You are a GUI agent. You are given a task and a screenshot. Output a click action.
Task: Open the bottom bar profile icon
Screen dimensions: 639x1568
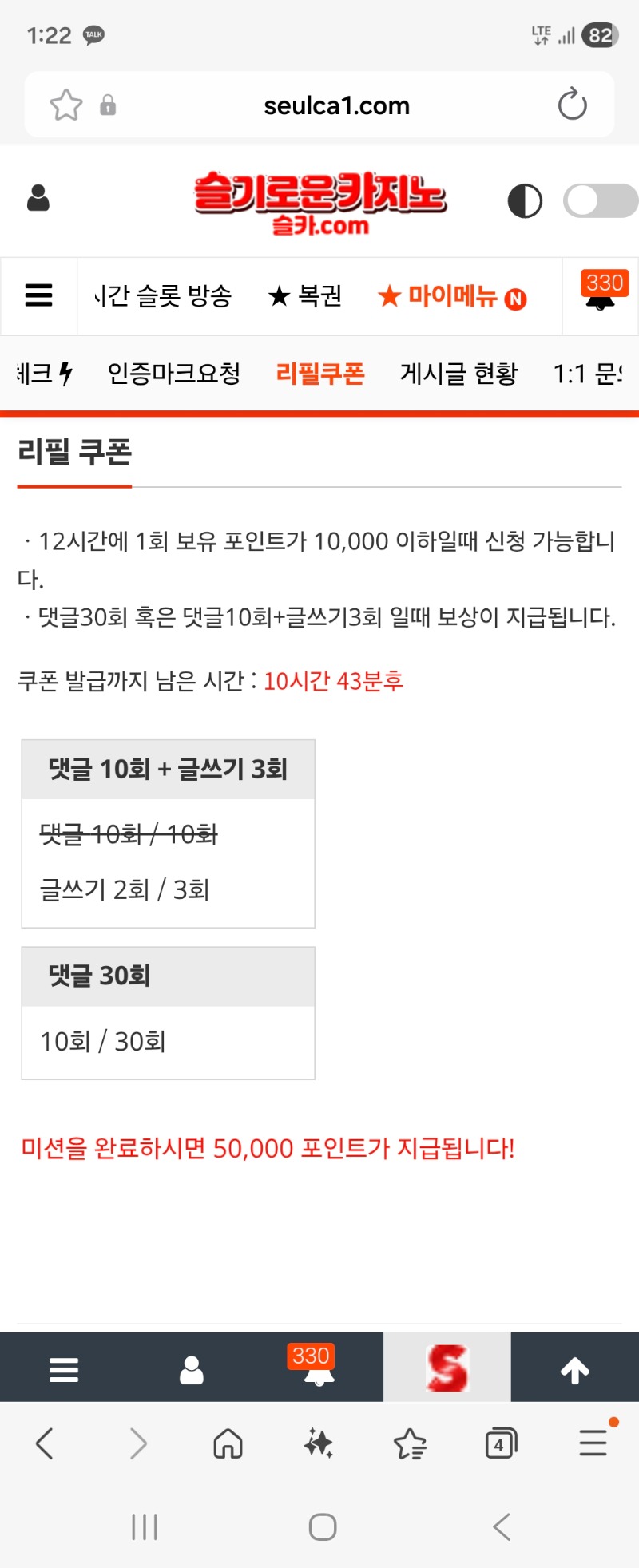point(192,1369)
